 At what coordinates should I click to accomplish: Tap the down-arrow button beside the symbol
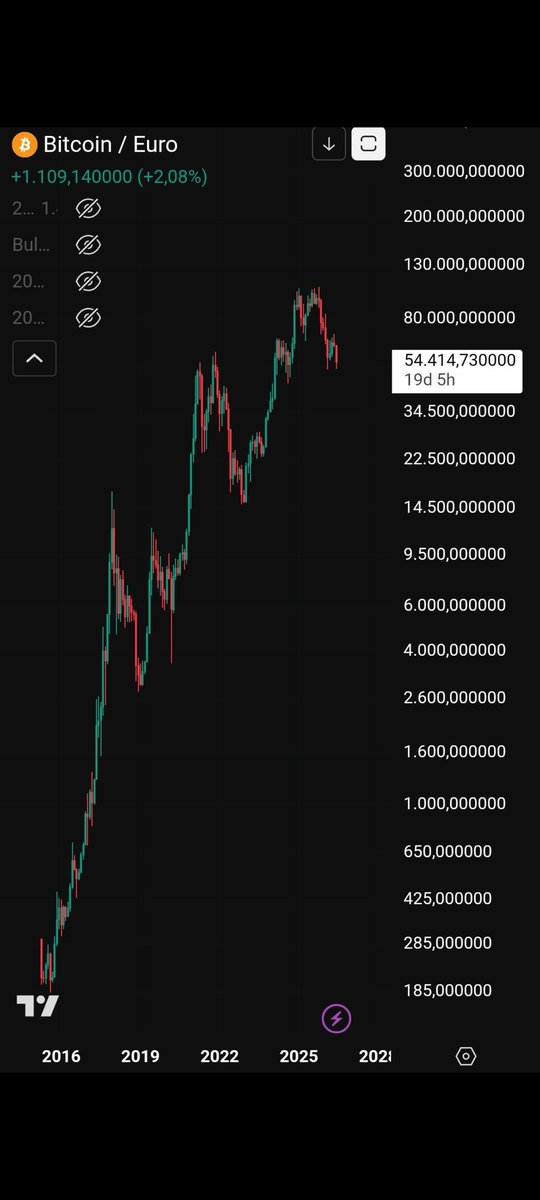[329, 144]
